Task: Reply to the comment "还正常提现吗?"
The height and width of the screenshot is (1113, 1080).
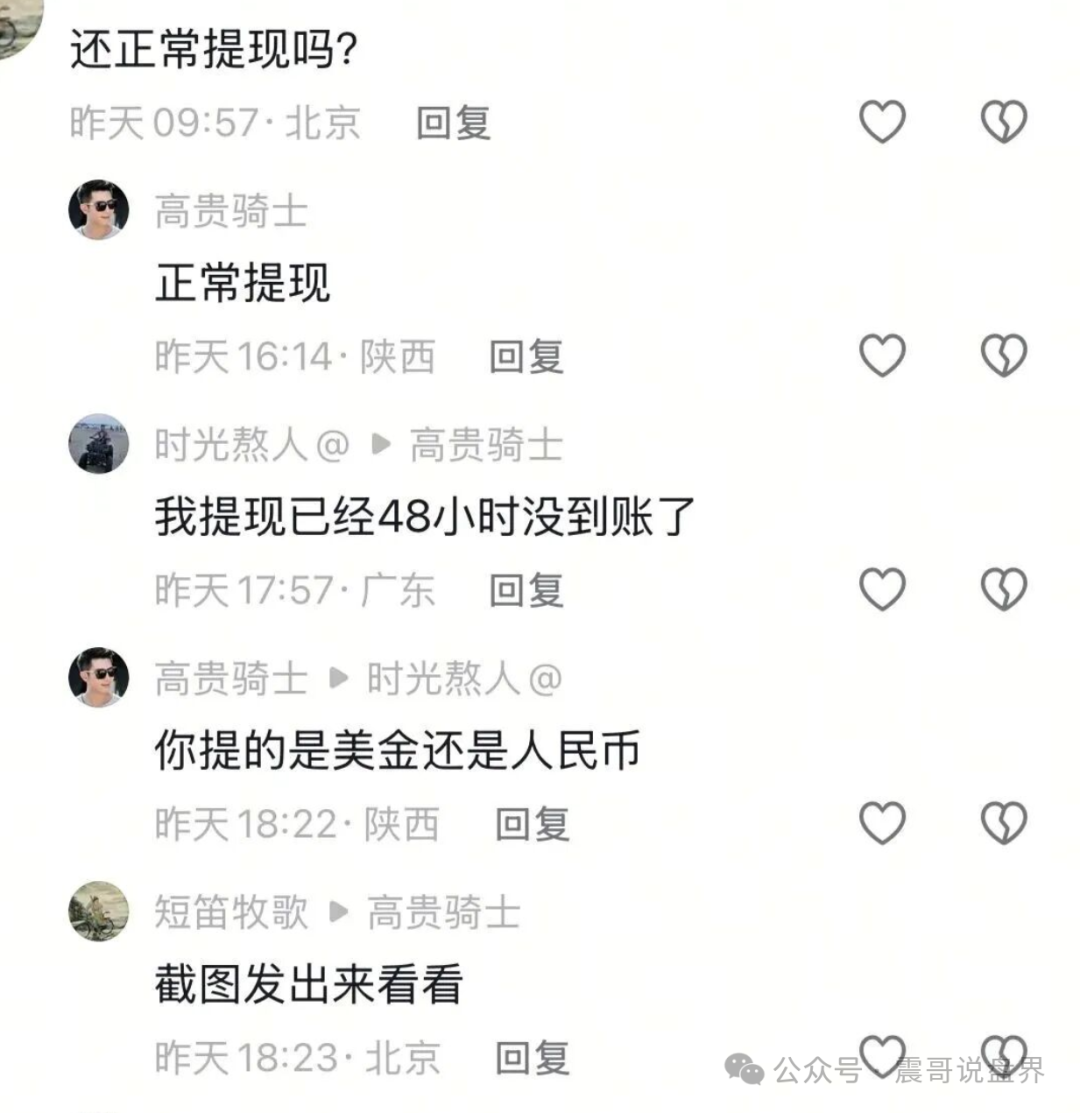Action: [x=453, y=123]
